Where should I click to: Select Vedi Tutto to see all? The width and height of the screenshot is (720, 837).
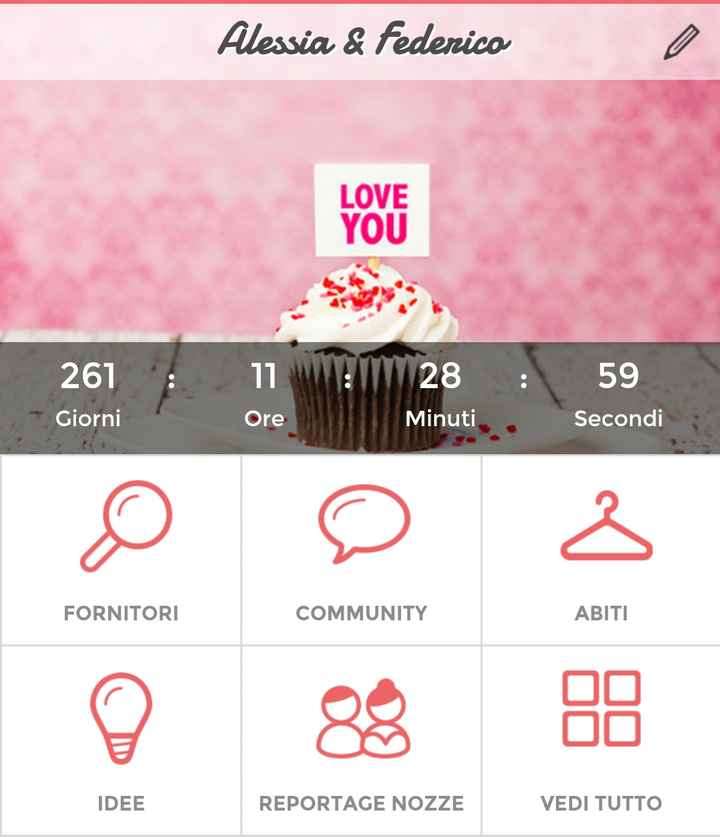click(x=601, y=742)
